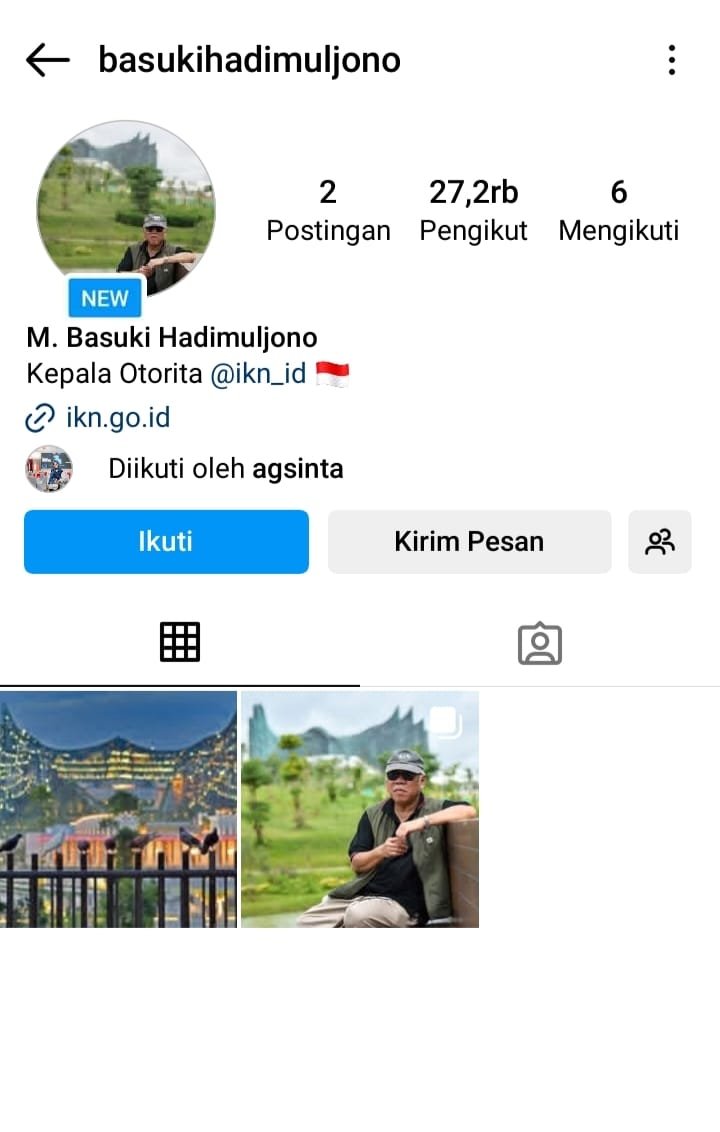
Task: View the profile picture story
Action: [x=125, y=210]
